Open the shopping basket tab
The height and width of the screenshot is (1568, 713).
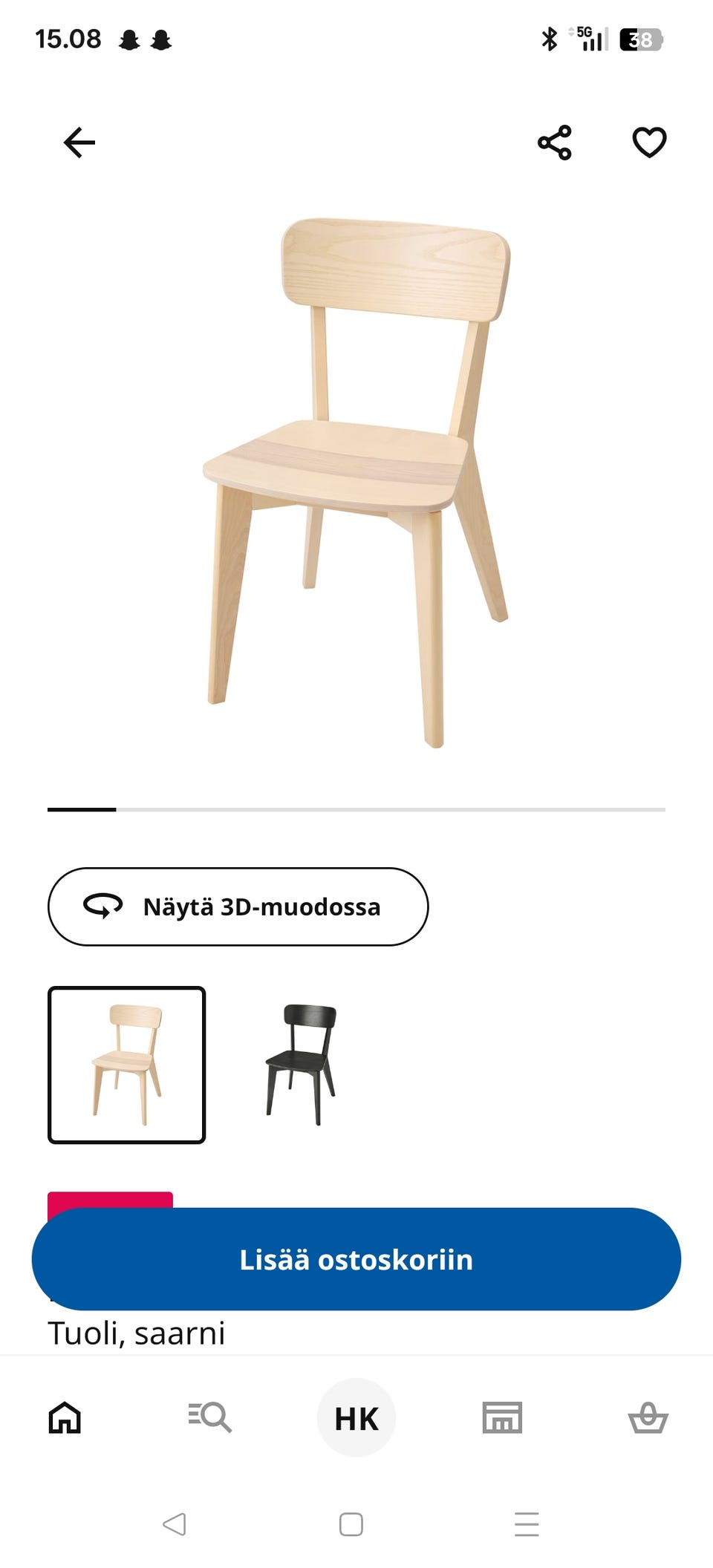648,1417
